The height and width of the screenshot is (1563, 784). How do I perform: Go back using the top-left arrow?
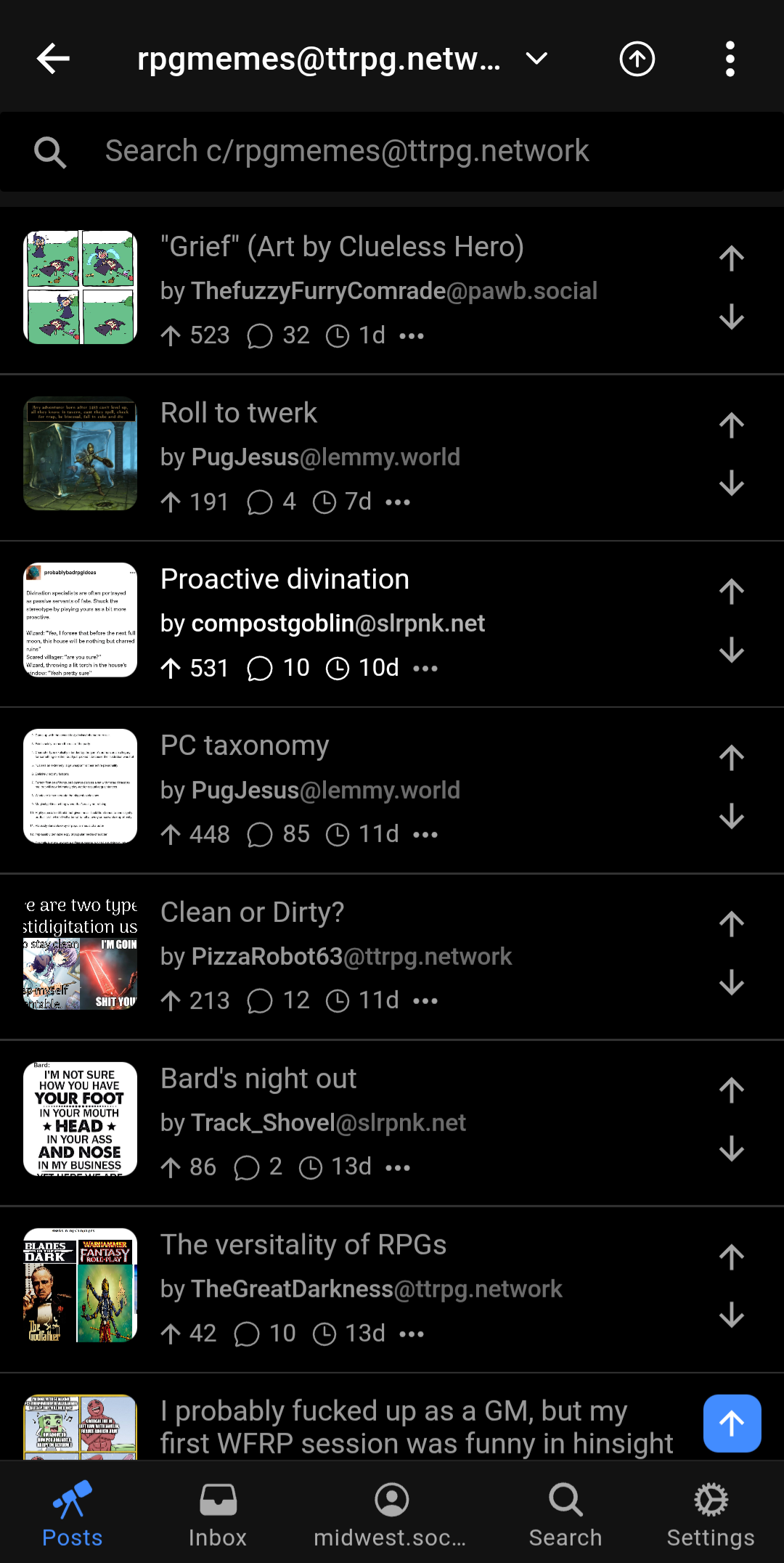tap(53, 59)
